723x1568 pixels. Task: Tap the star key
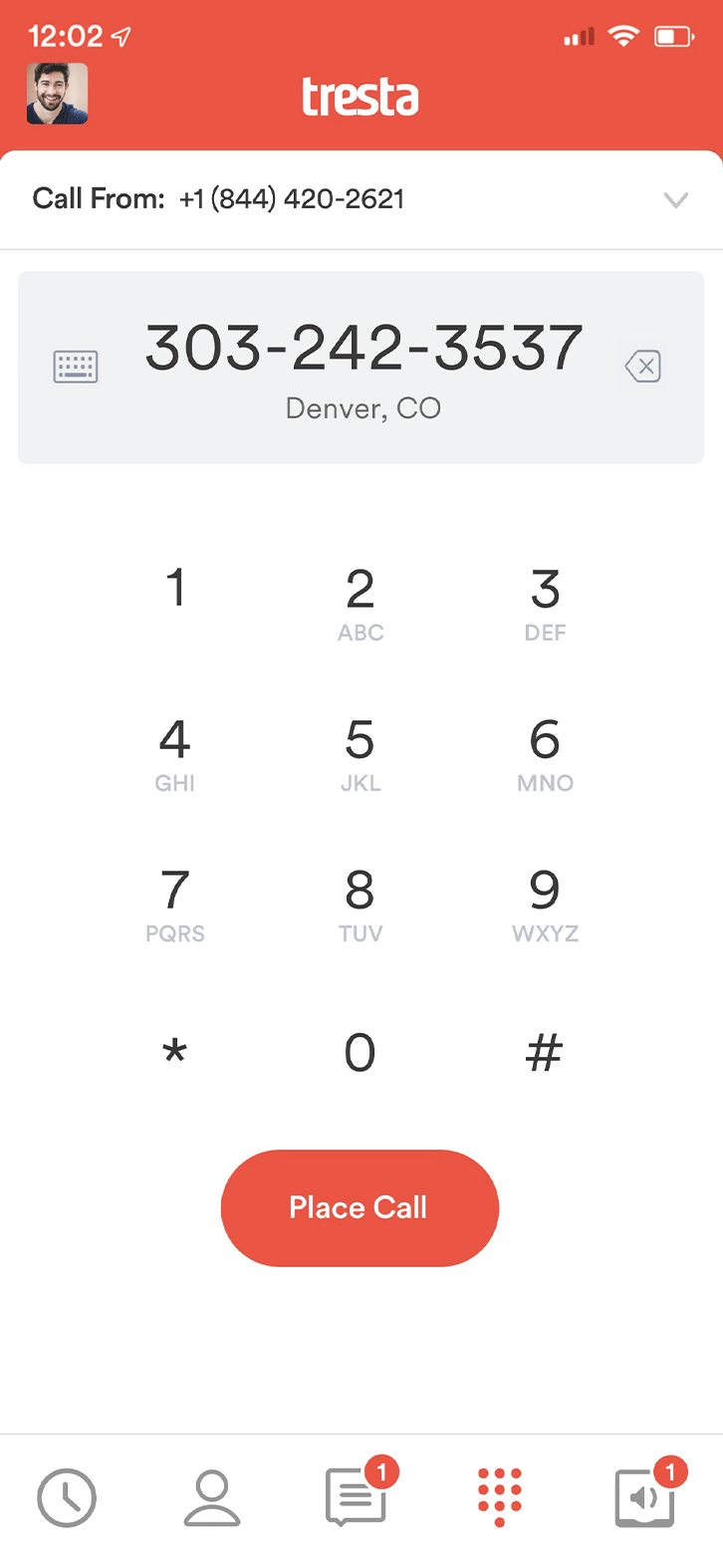pos(175,1052)
